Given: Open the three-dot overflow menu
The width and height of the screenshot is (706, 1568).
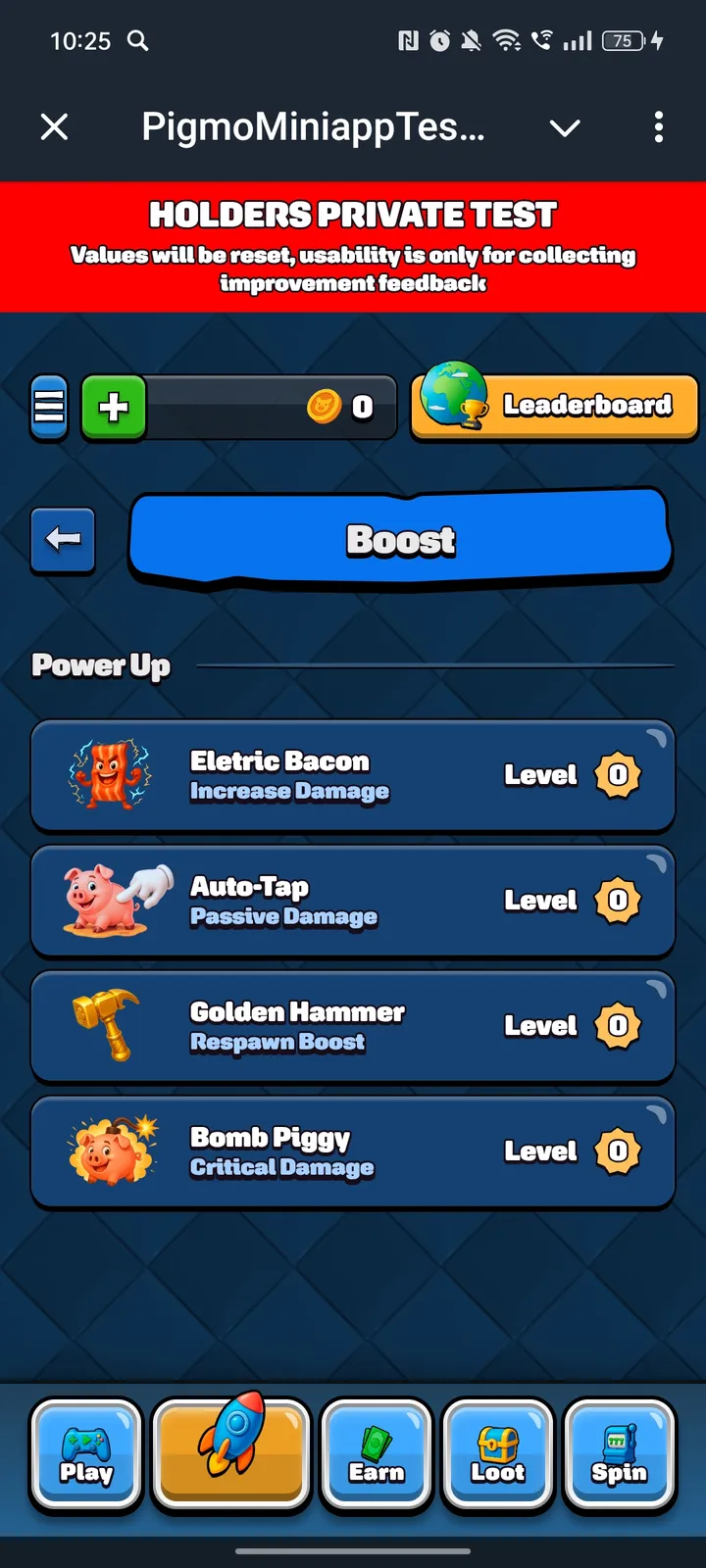Looking at the screenshot, I should [658, 126].
